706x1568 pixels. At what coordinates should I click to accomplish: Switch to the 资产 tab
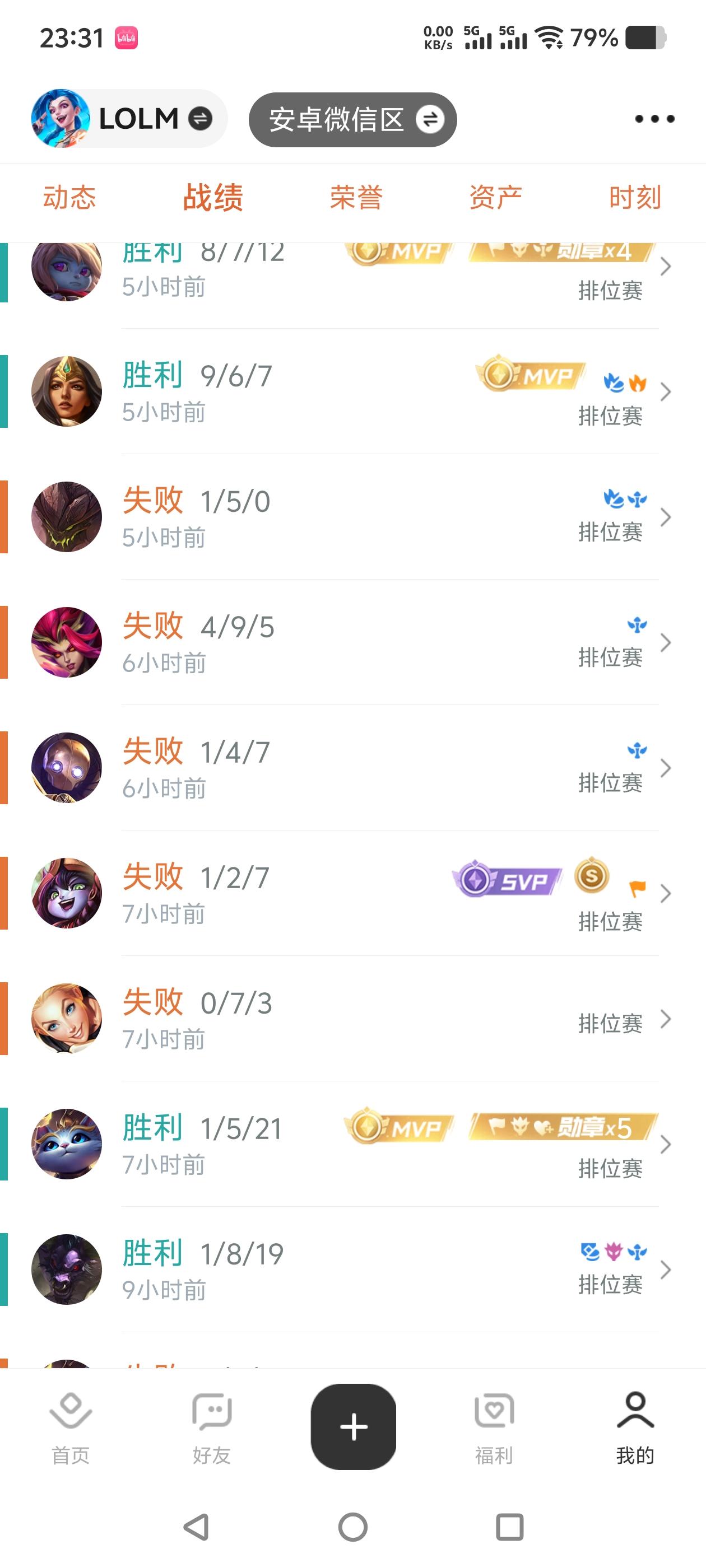click(x=495, y=196)
